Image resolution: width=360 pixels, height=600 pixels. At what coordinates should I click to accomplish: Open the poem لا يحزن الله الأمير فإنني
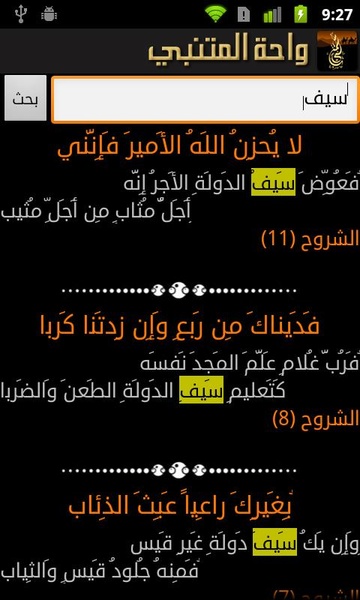point(180,148)
